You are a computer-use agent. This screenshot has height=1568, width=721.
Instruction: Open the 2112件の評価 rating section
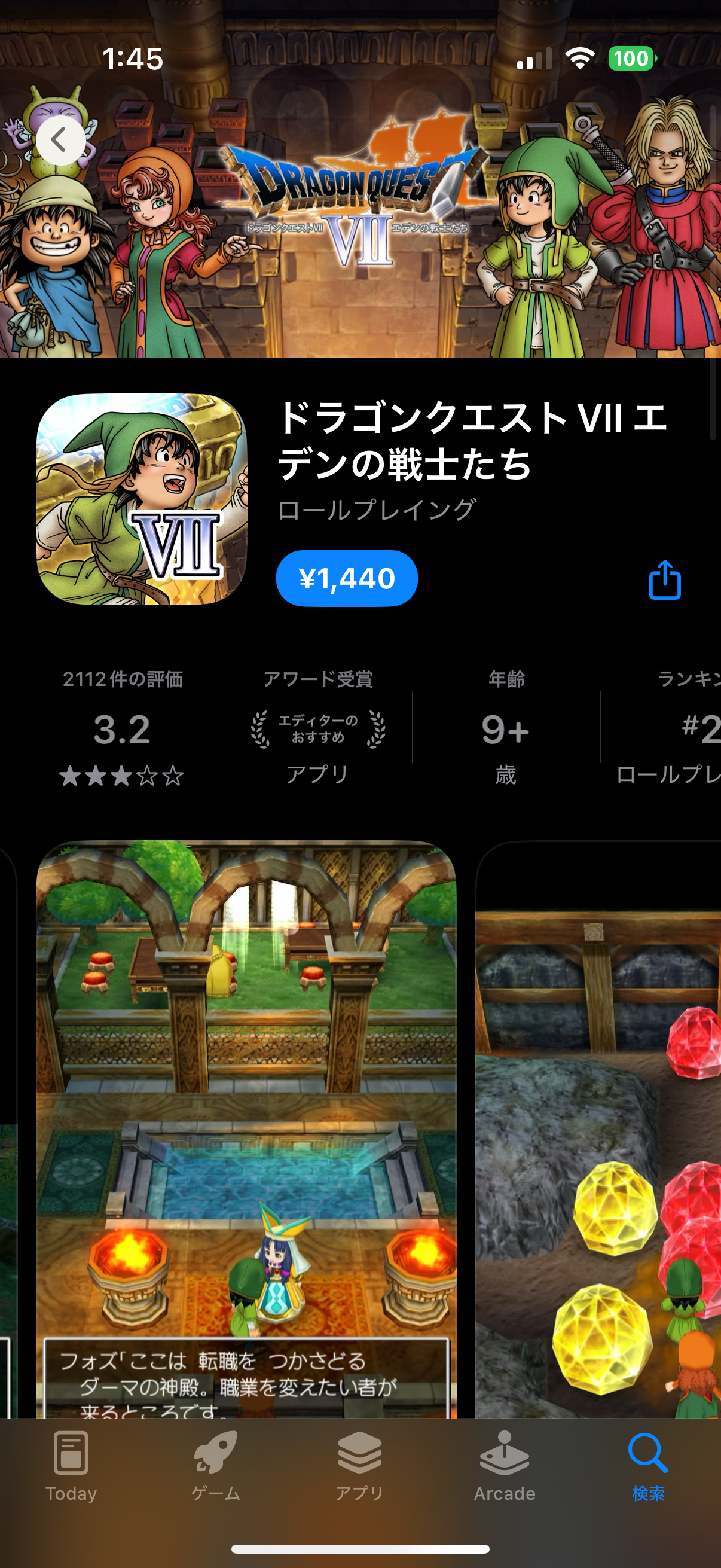coord(123,727)
